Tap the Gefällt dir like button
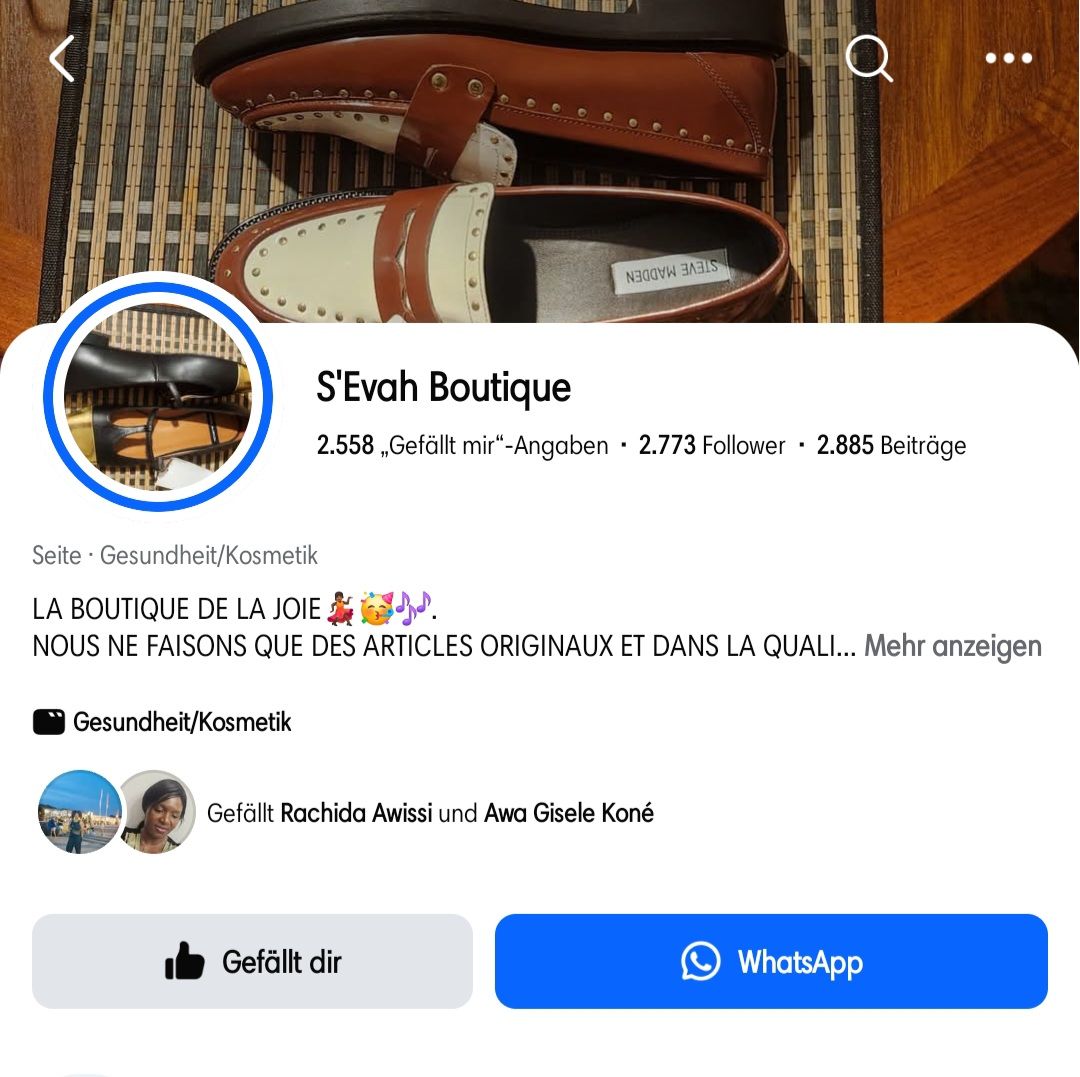Viewport: 1080px width, 1077px height. (x=252, y=961)
